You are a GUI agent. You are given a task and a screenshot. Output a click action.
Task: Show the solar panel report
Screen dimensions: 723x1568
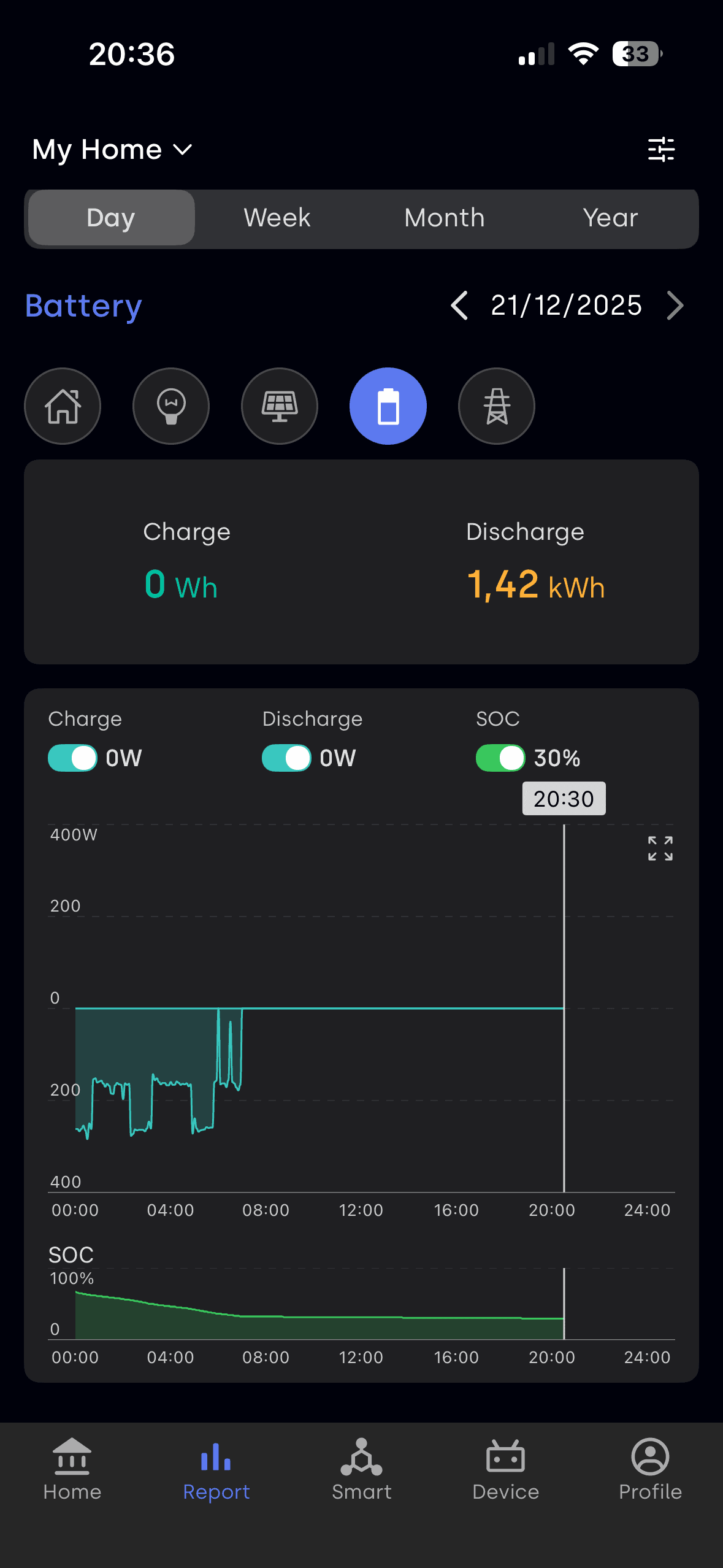point(280,406)
